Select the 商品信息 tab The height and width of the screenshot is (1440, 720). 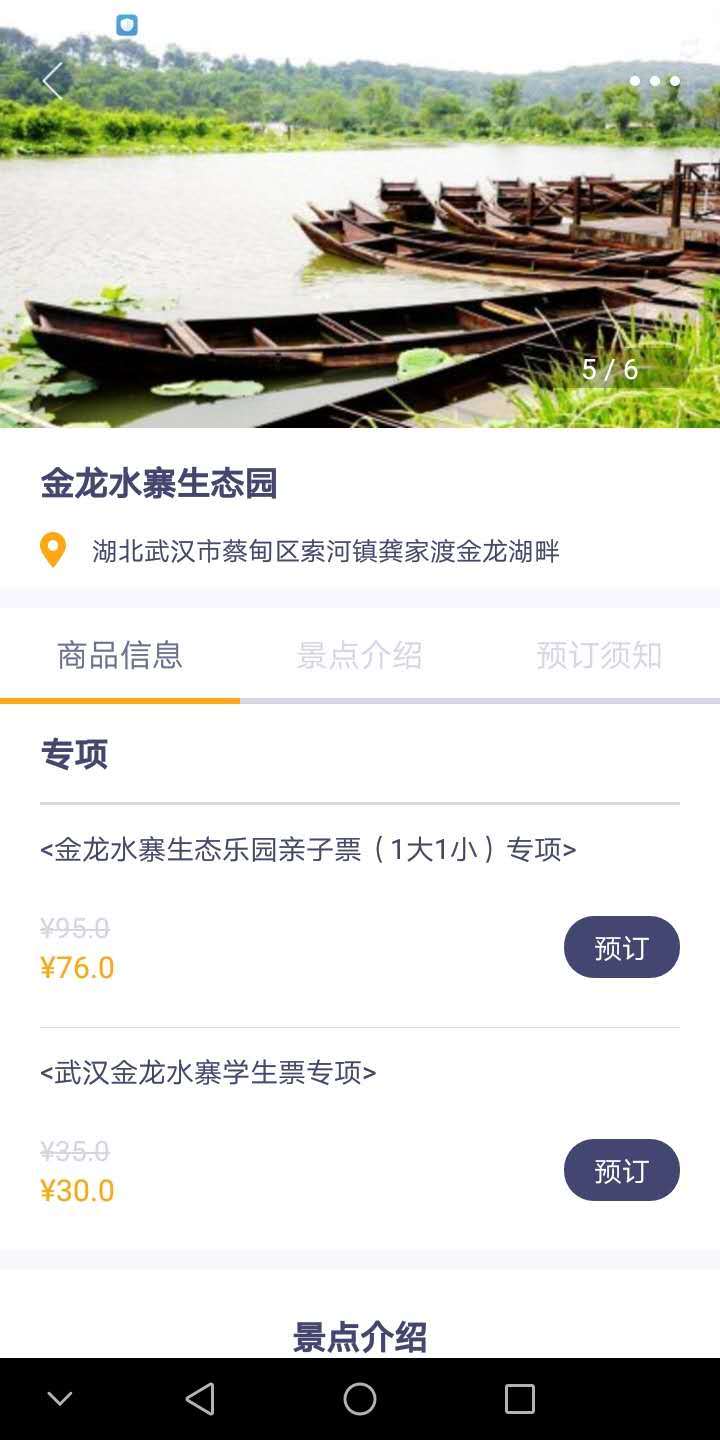pyautogui.click(x=120, y=656)
